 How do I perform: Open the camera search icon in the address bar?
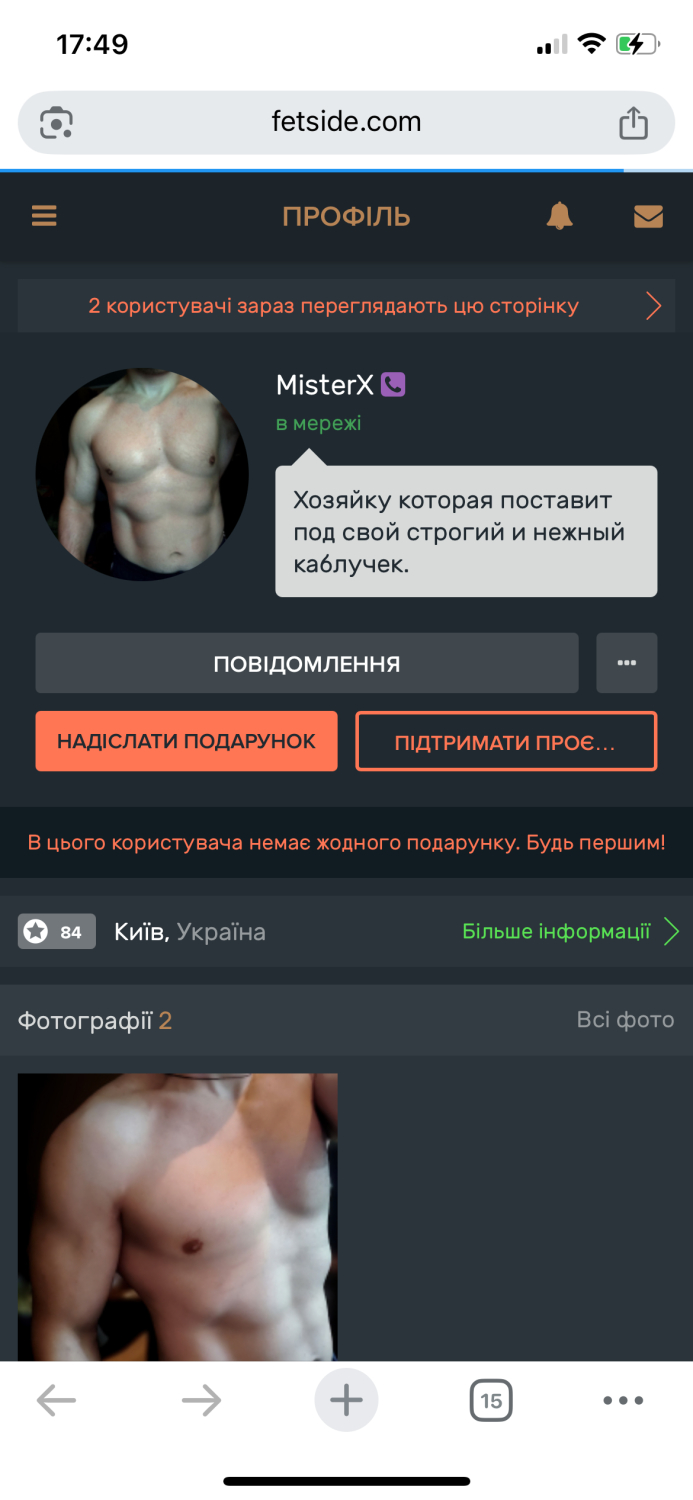click(56, 123)
